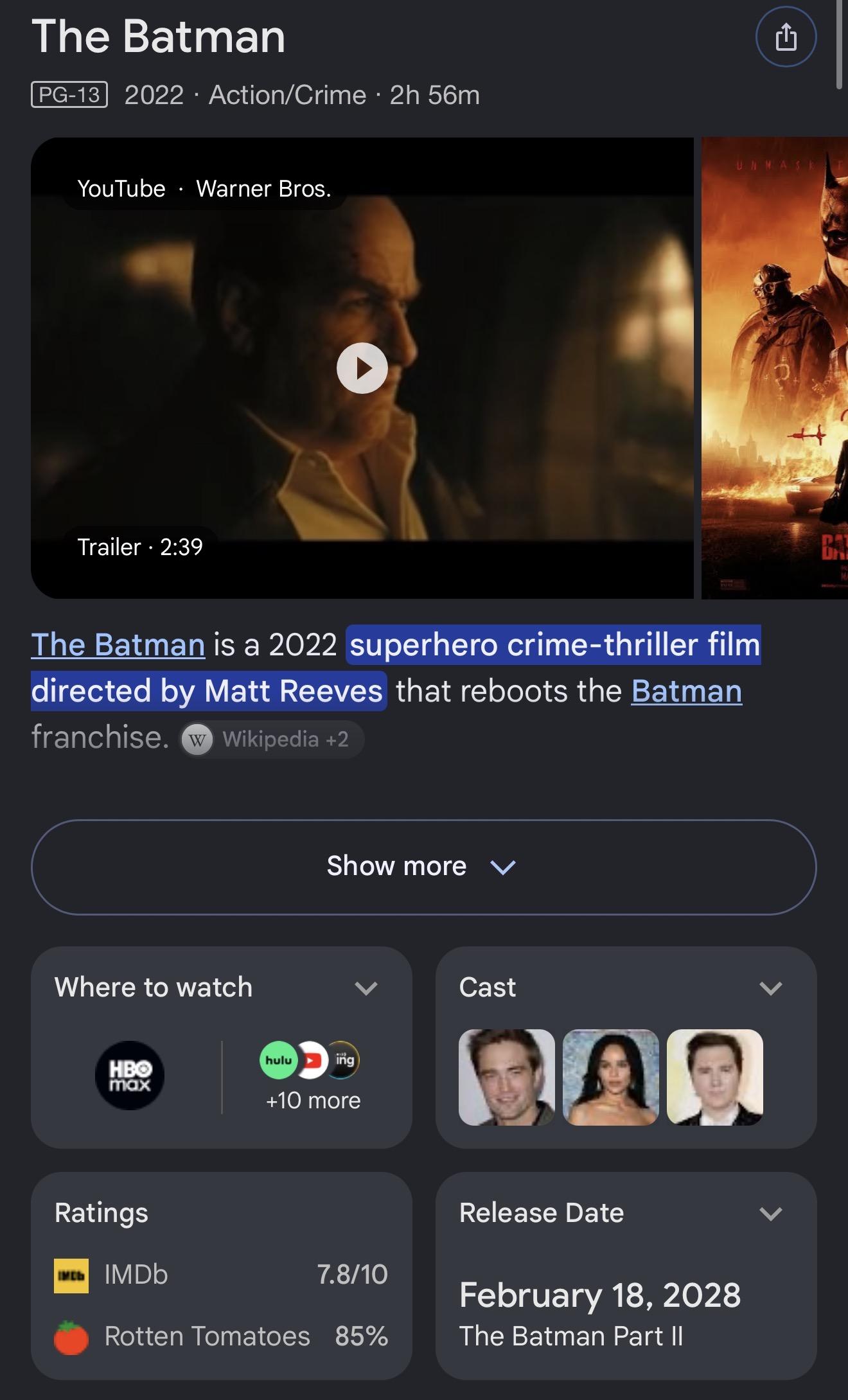Open 'The Batman' underlined link
The height and width of the screenshot is (1400, 848).
pyautogui.click(x=118, y=644)
